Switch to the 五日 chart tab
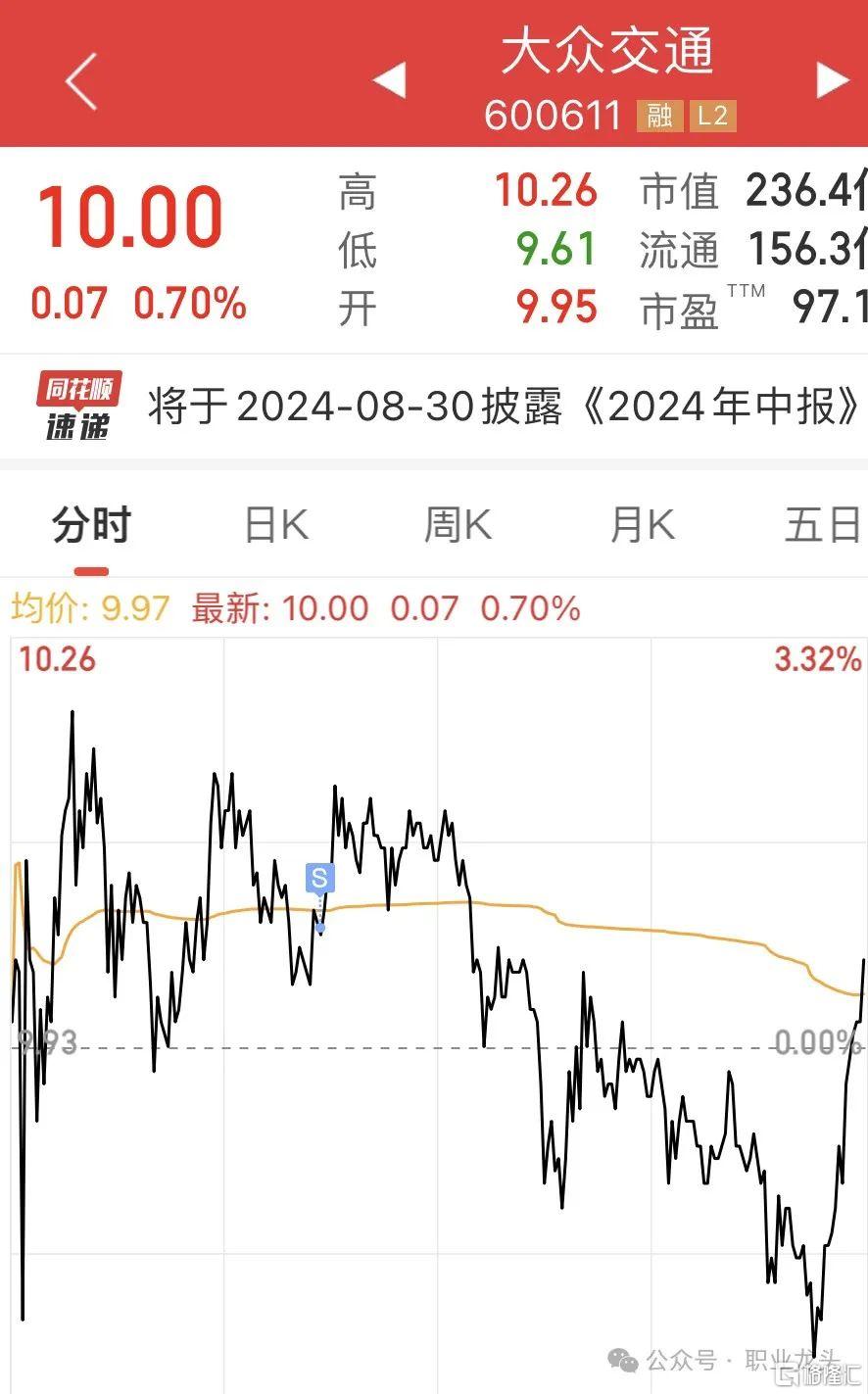 click(823, 526)
